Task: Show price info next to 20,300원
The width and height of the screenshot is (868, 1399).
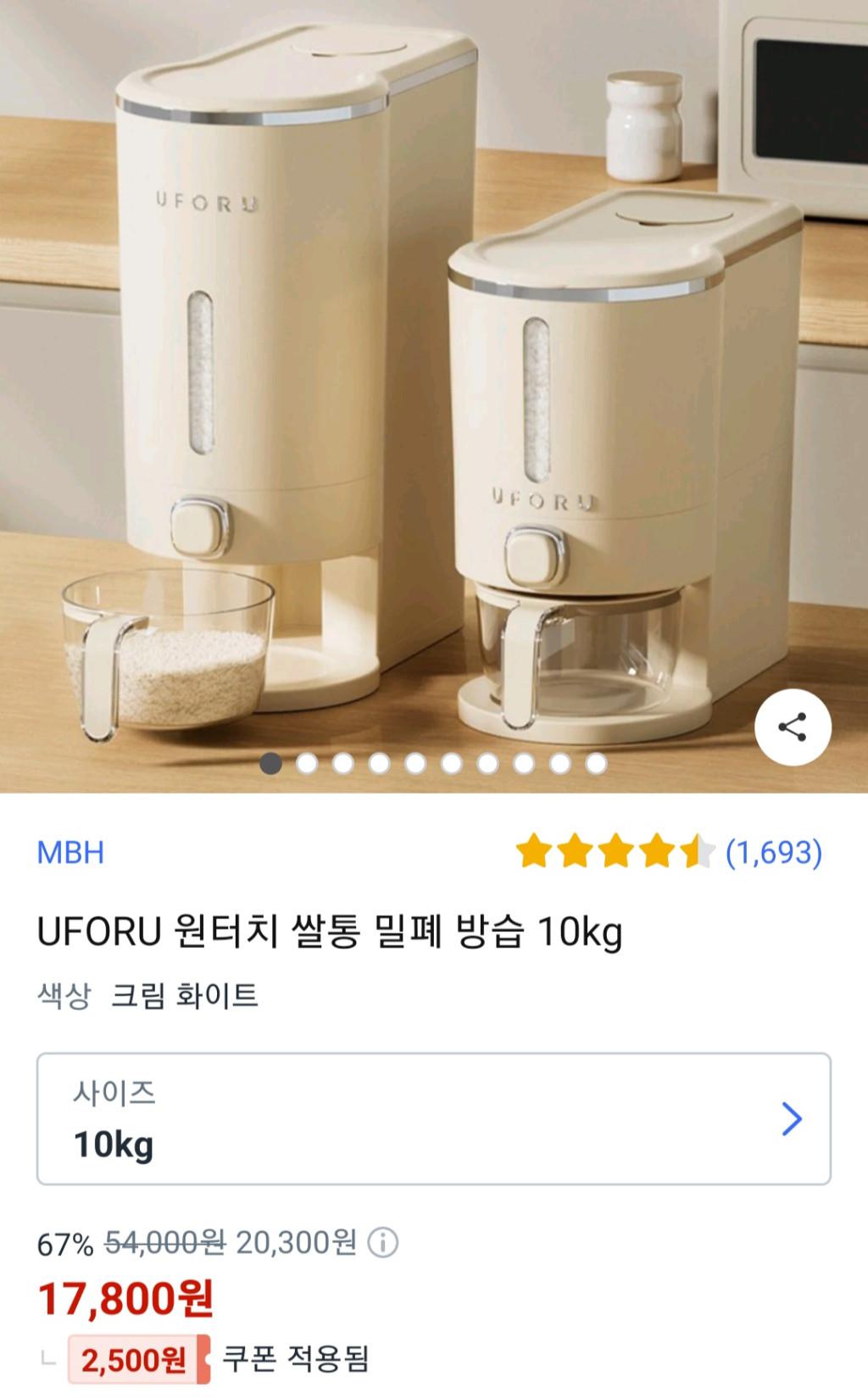Action: [x=382, y=1243]
